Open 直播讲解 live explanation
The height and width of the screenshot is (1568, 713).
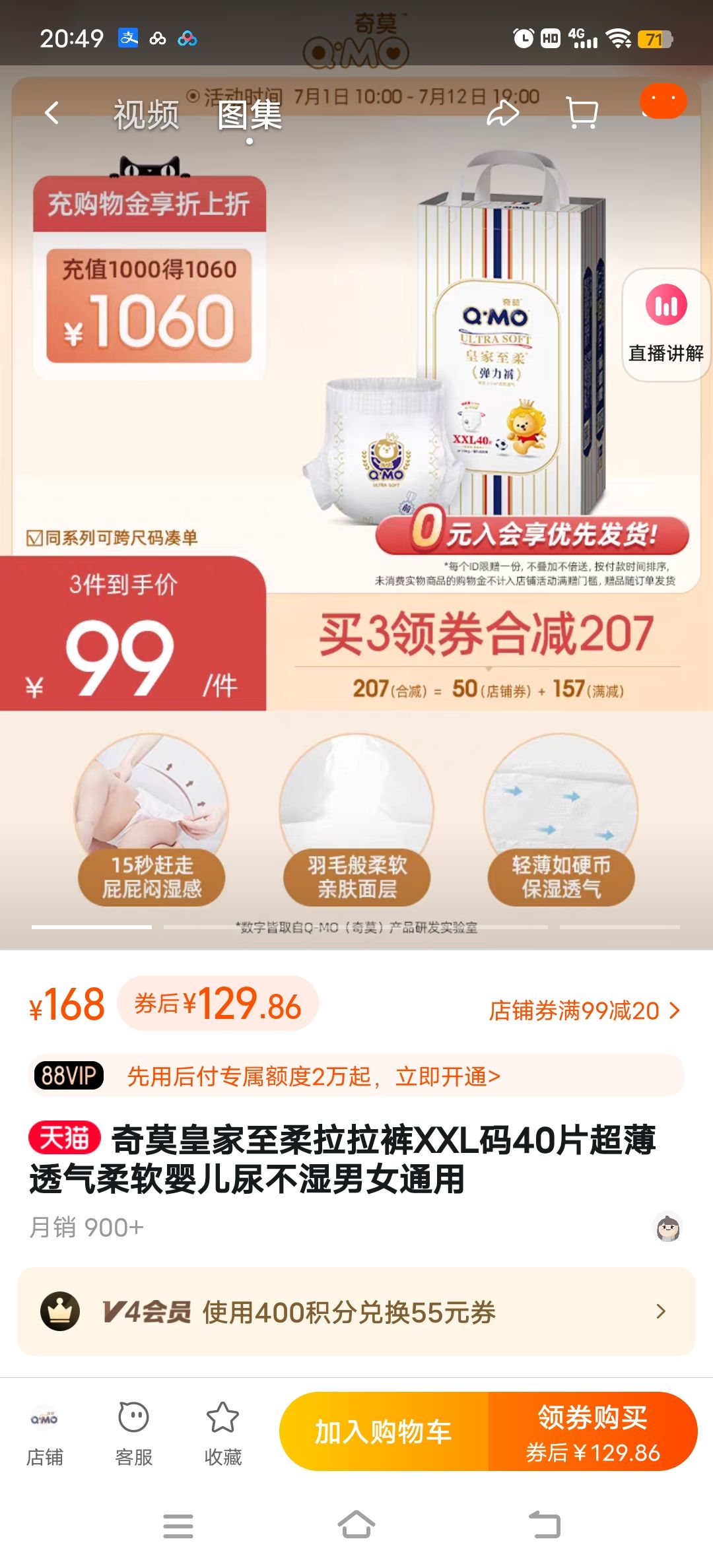(x=665, y=325)
